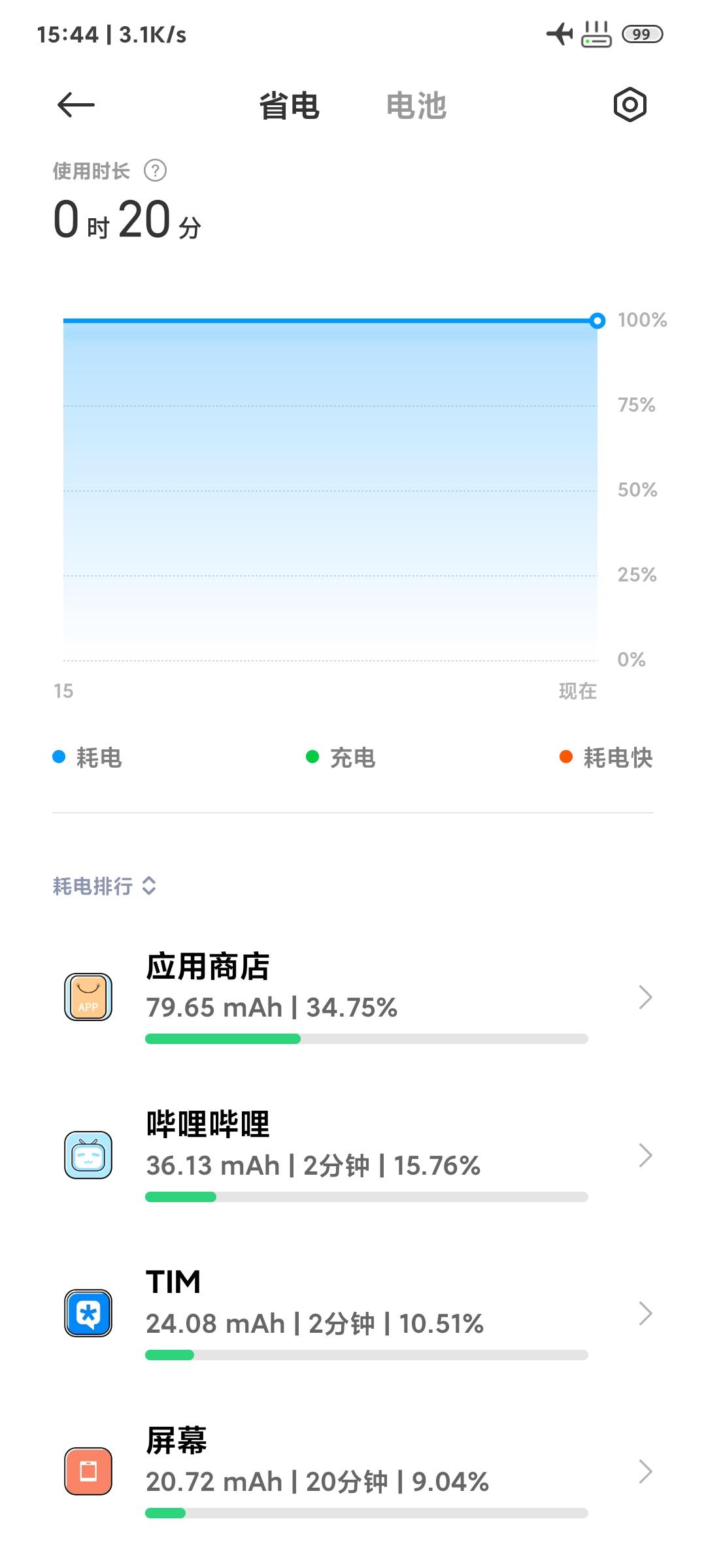Switch to the 电池 tab
The image size is (706, 1568).
[416, 105]
